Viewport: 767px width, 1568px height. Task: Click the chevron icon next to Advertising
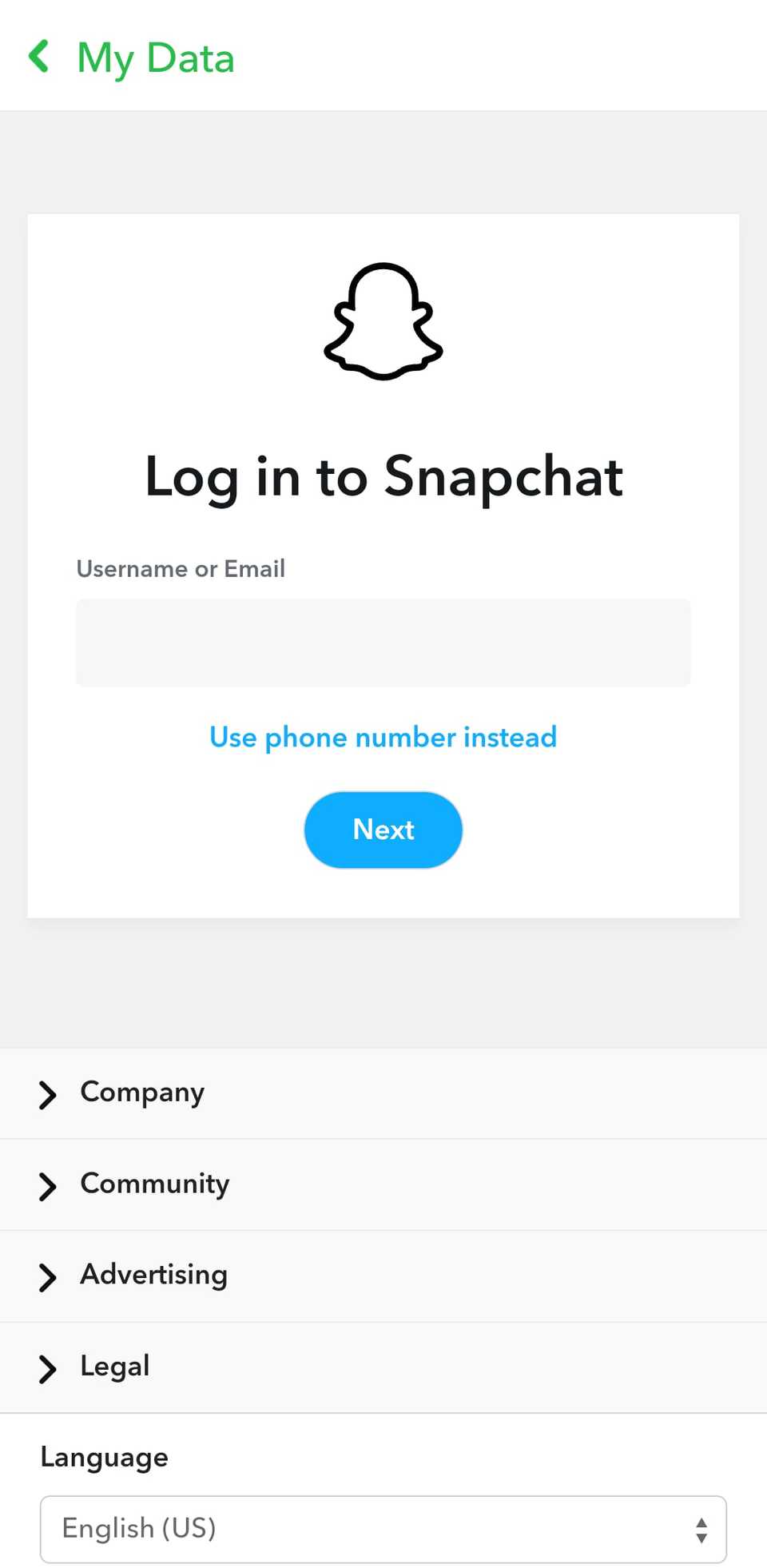point(47,1278)
